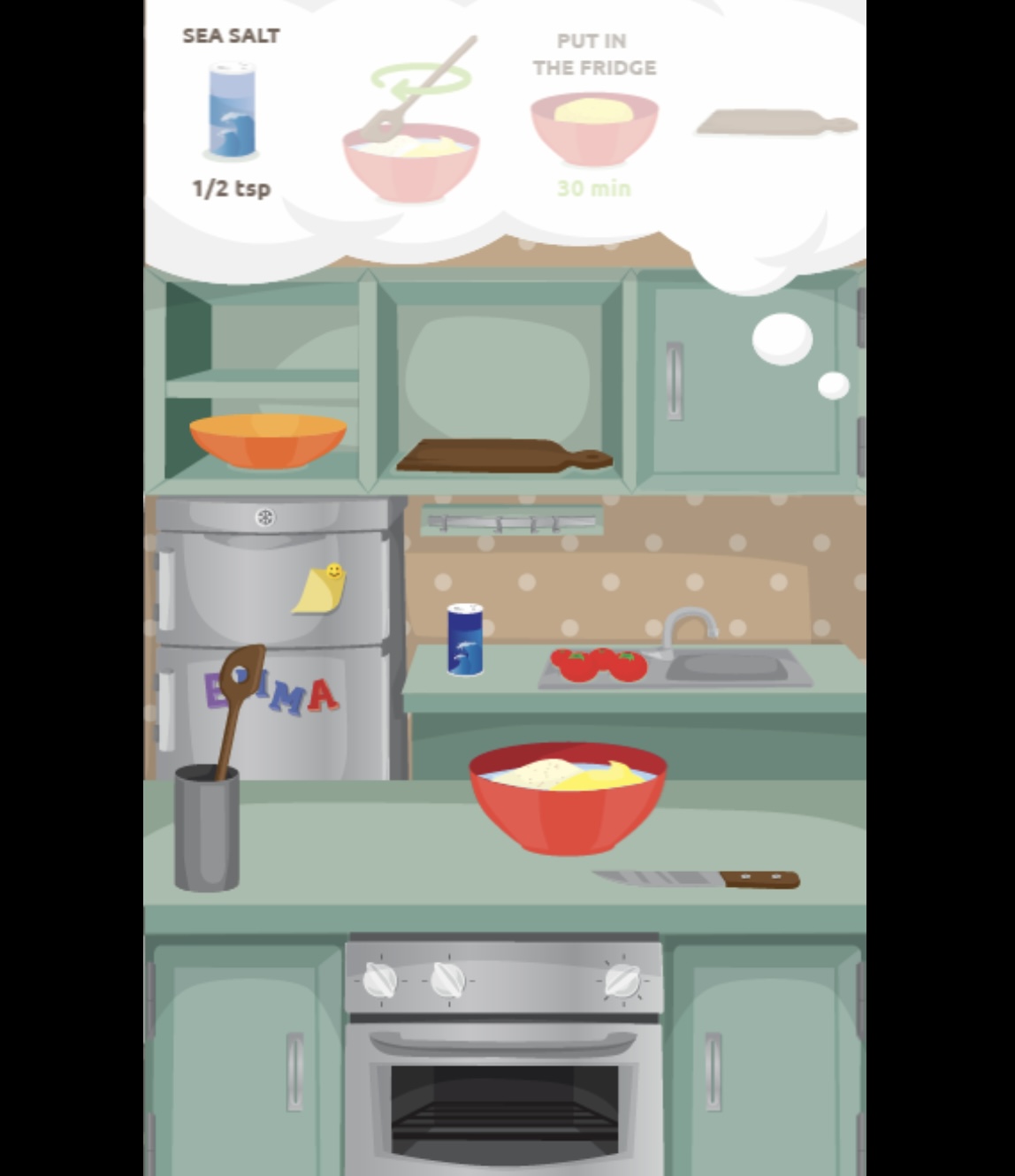
Task: Tap the wooden cutting board on the shelf
Action: pyautogui.click(x=502, y=455)
